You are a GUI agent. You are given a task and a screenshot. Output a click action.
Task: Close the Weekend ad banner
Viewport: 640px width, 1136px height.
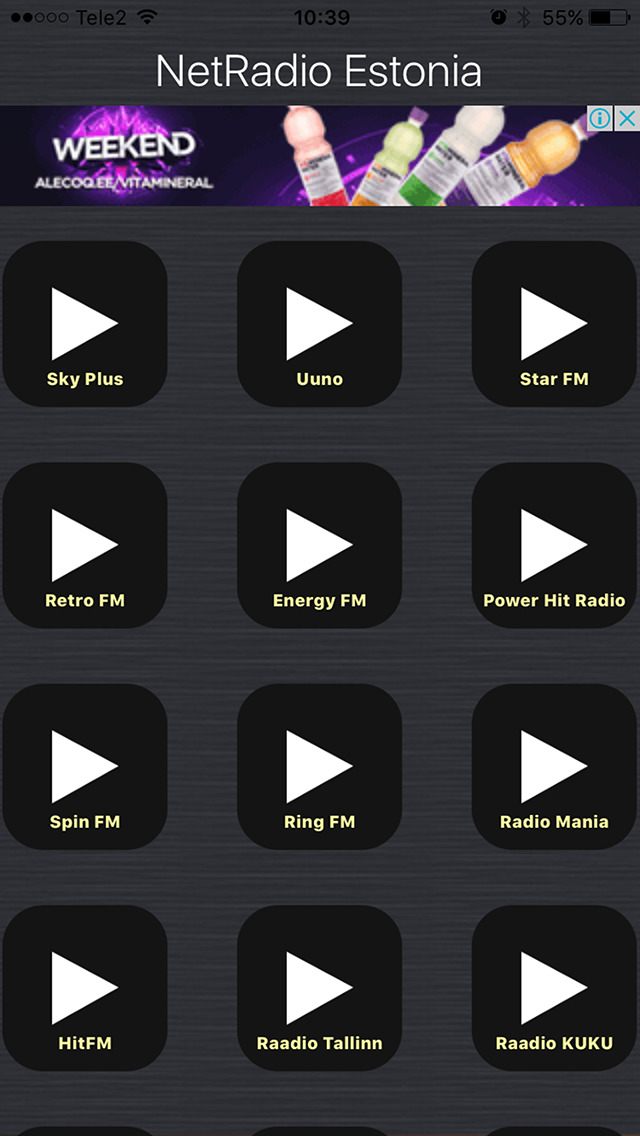[626, 119]
